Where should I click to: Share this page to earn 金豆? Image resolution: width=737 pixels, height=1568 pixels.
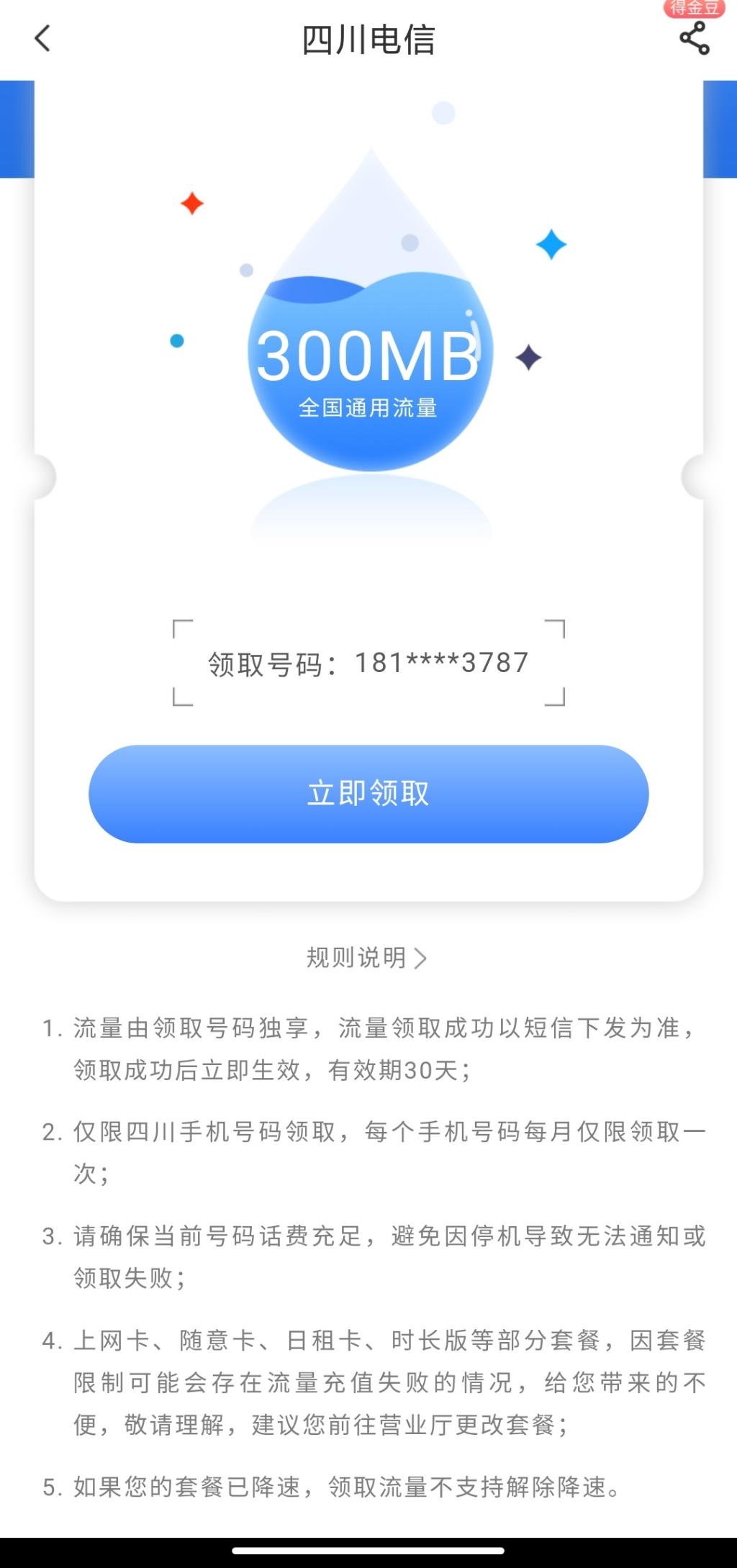695,38
